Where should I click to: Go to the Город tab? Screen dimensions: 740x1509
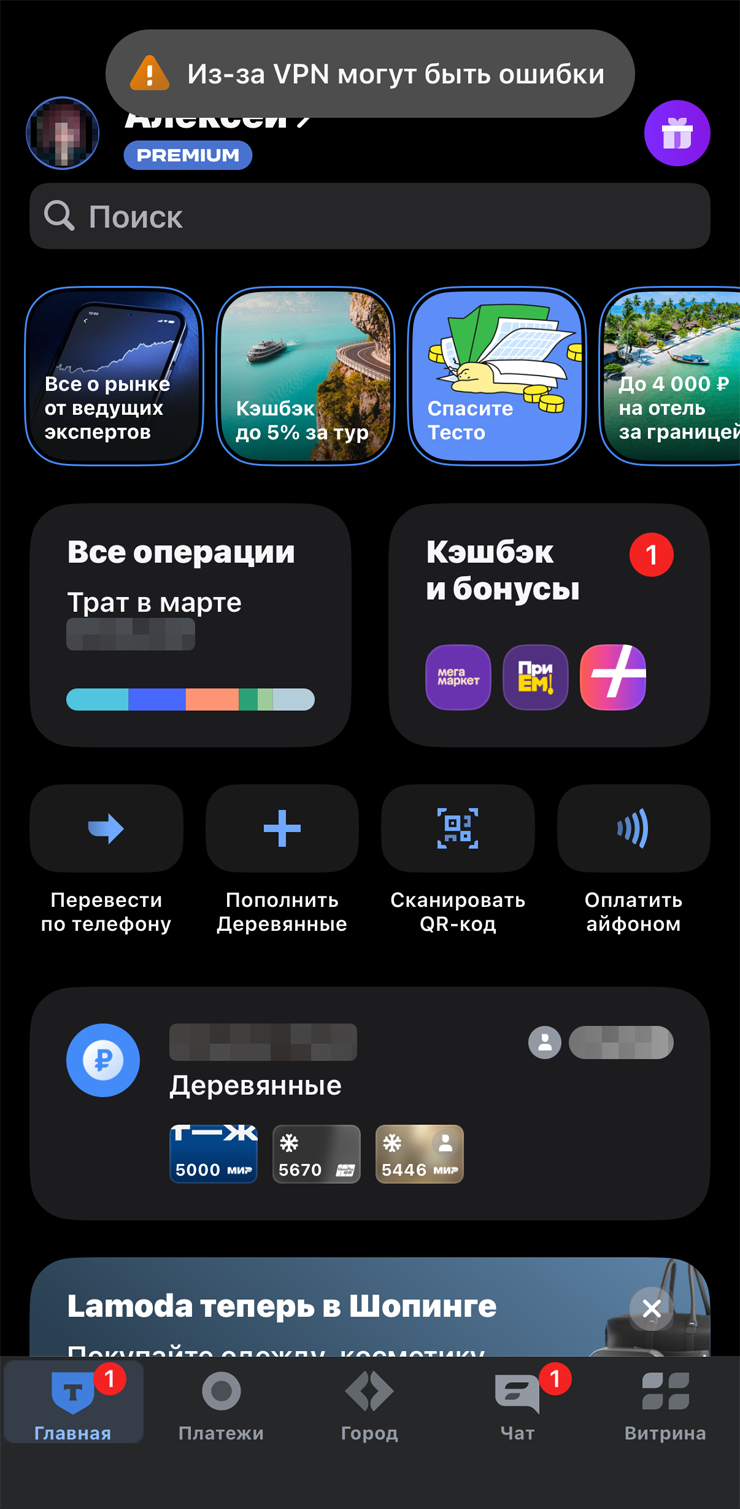(x=369, y=1406)
